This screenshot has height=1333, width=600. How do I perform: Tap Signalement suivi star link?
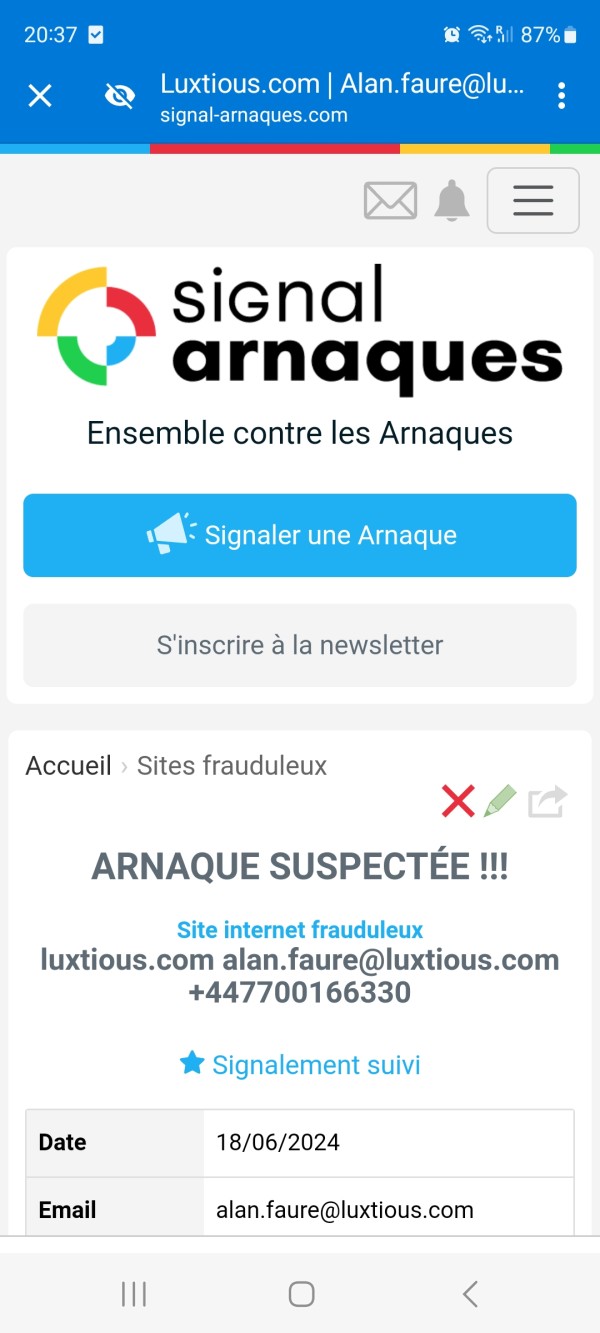click(x=300, y=1065)
